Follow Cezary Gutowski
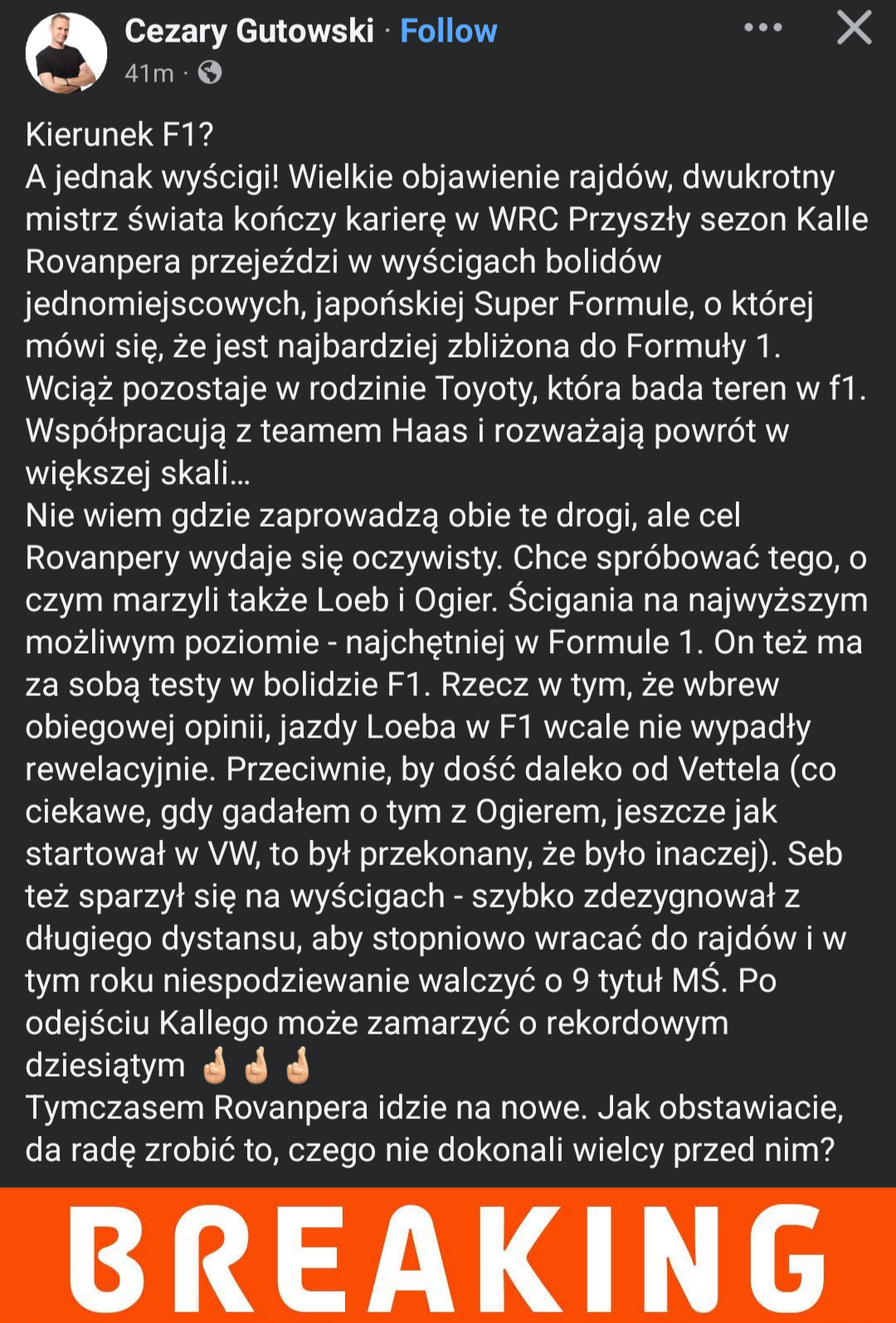The height and width of the screenshot is (1323, 896). [449, 31]
